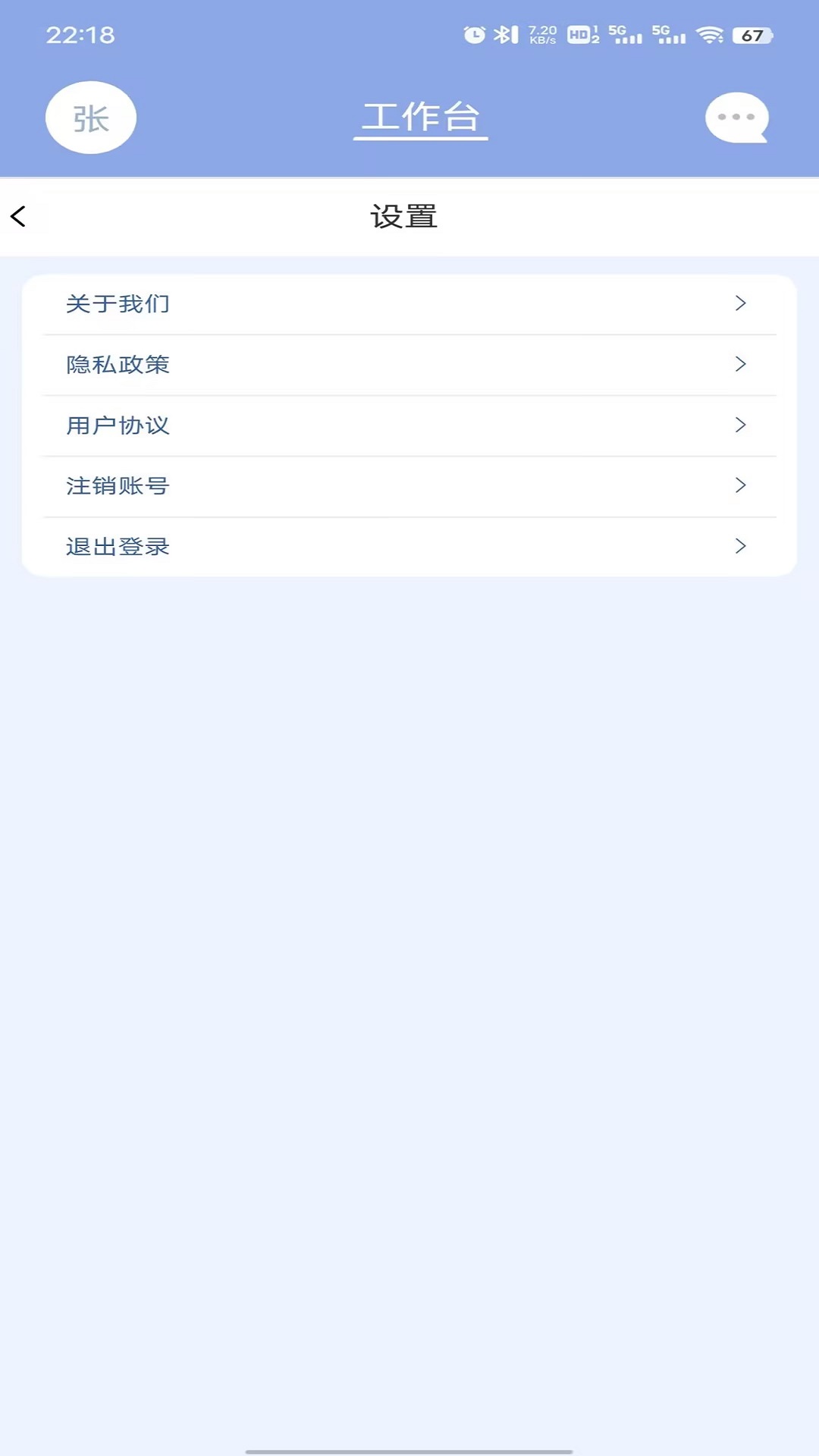Tap the 张 avatar circle
Viewport: 819px width, 1456px height.
90,117
